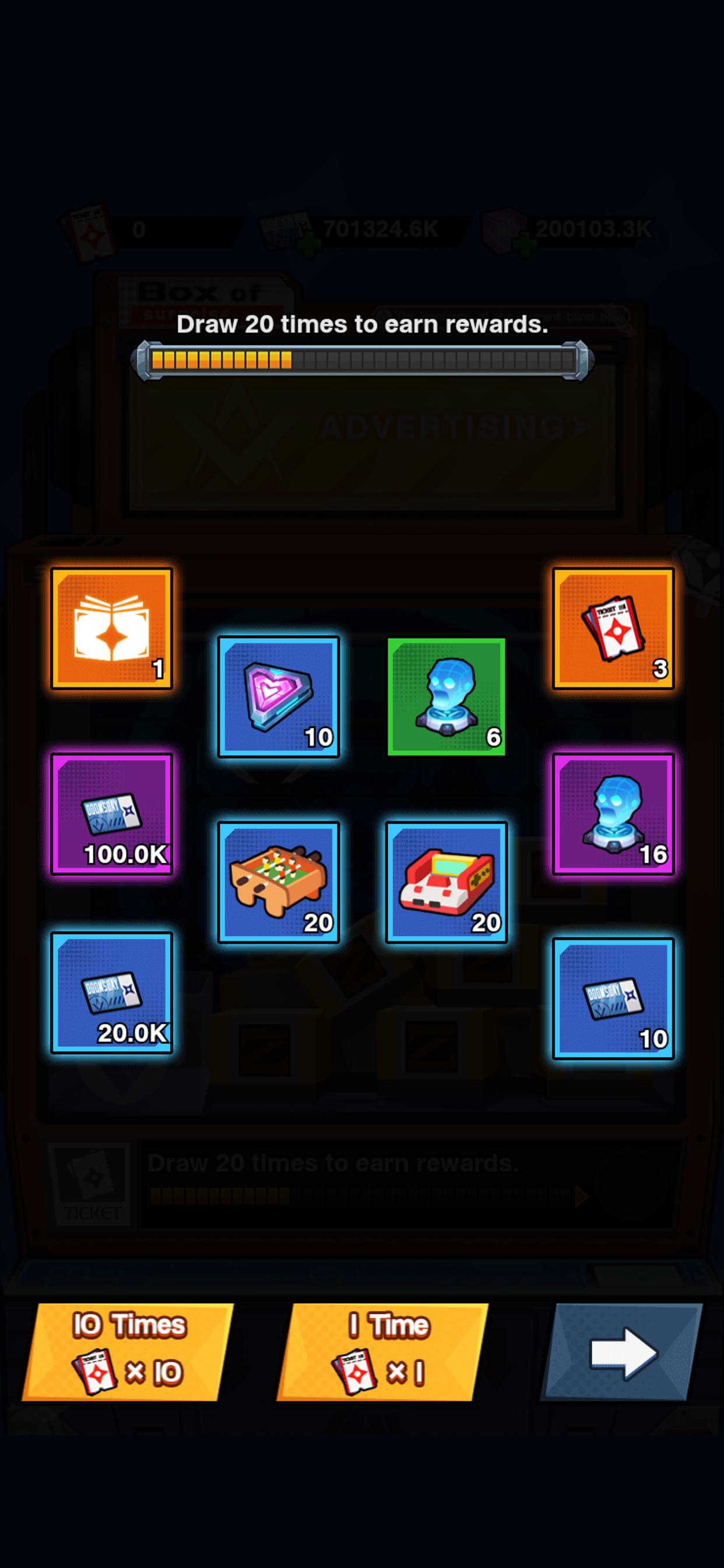View the 100.0K doomsday ticket reward

[112, 814]
